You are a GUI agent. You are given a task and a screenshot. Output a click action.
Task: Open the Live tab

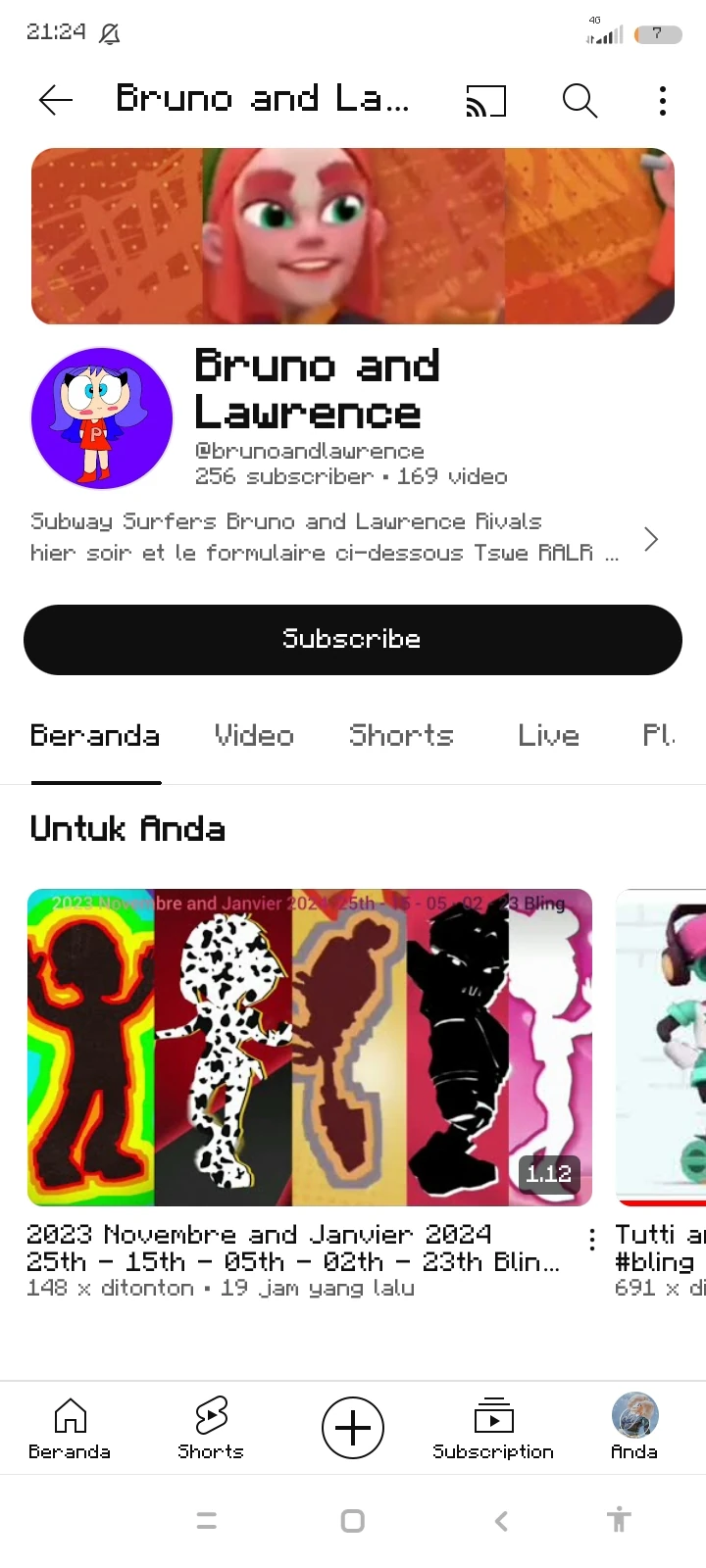point(548,735)
